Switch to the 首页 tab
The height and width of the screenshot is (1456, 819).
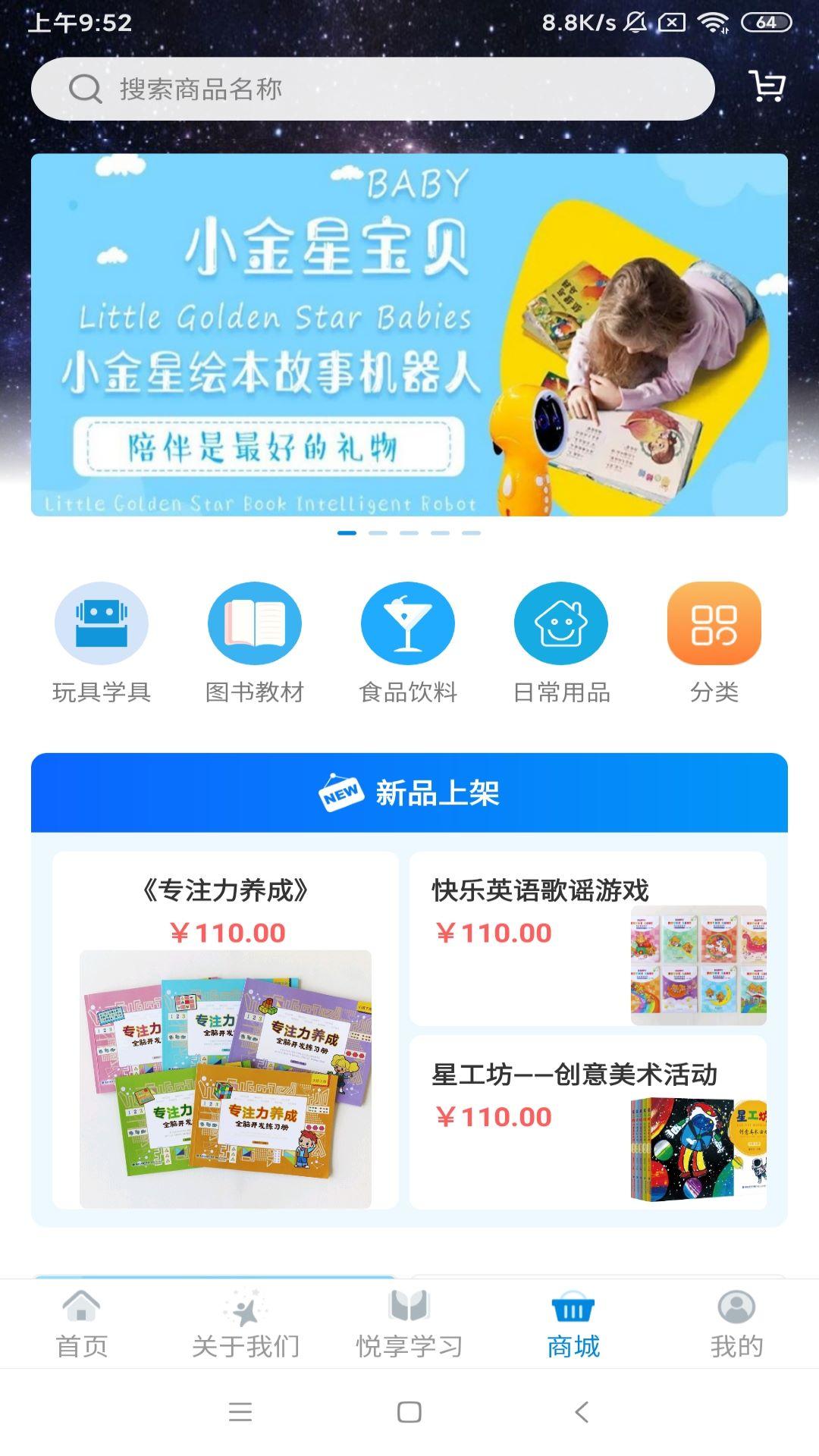coord(82,1325)
